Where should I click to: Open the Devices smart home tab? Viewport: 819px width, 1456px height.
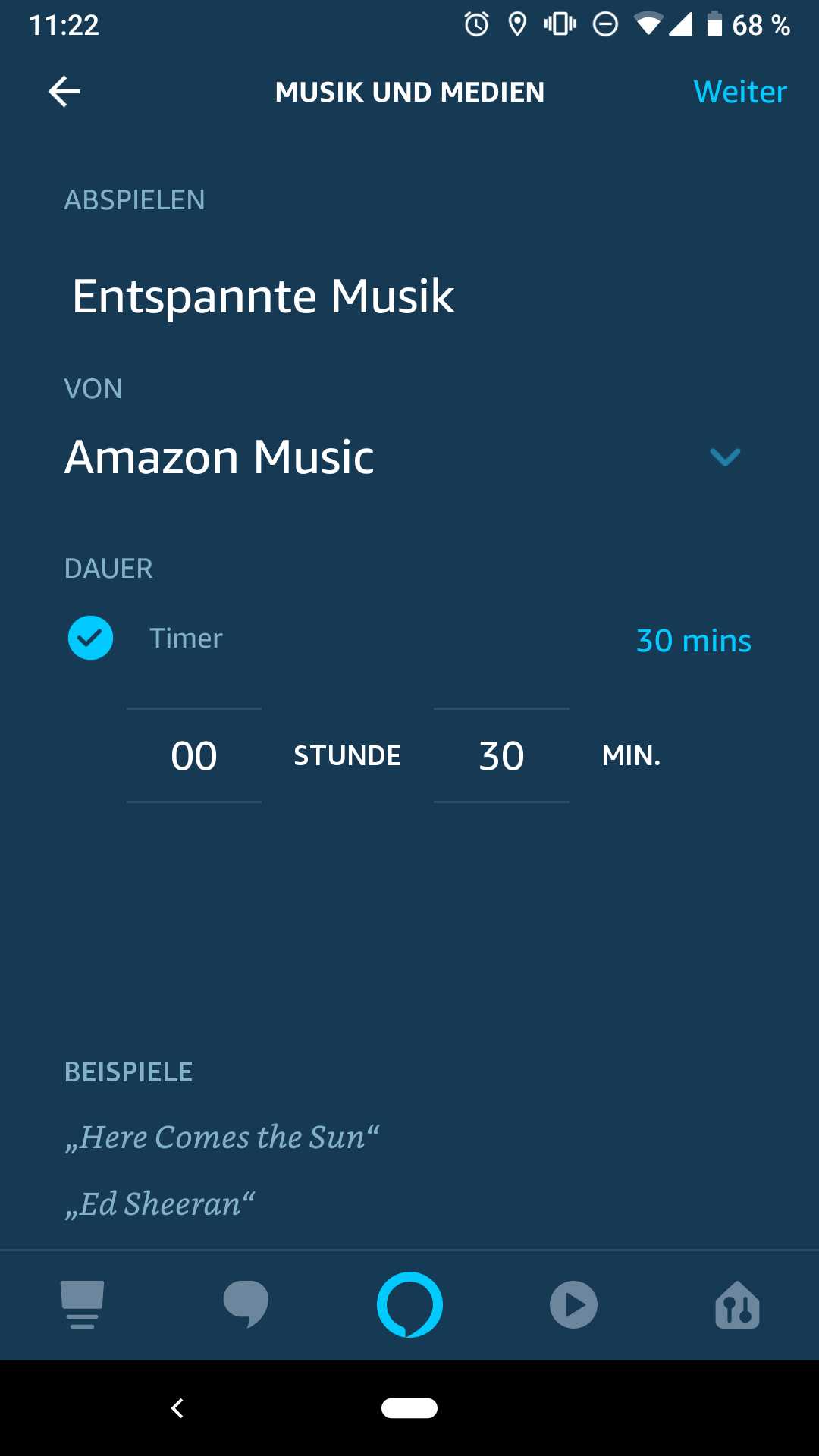pyautogui.click(x=737, y=1304)
